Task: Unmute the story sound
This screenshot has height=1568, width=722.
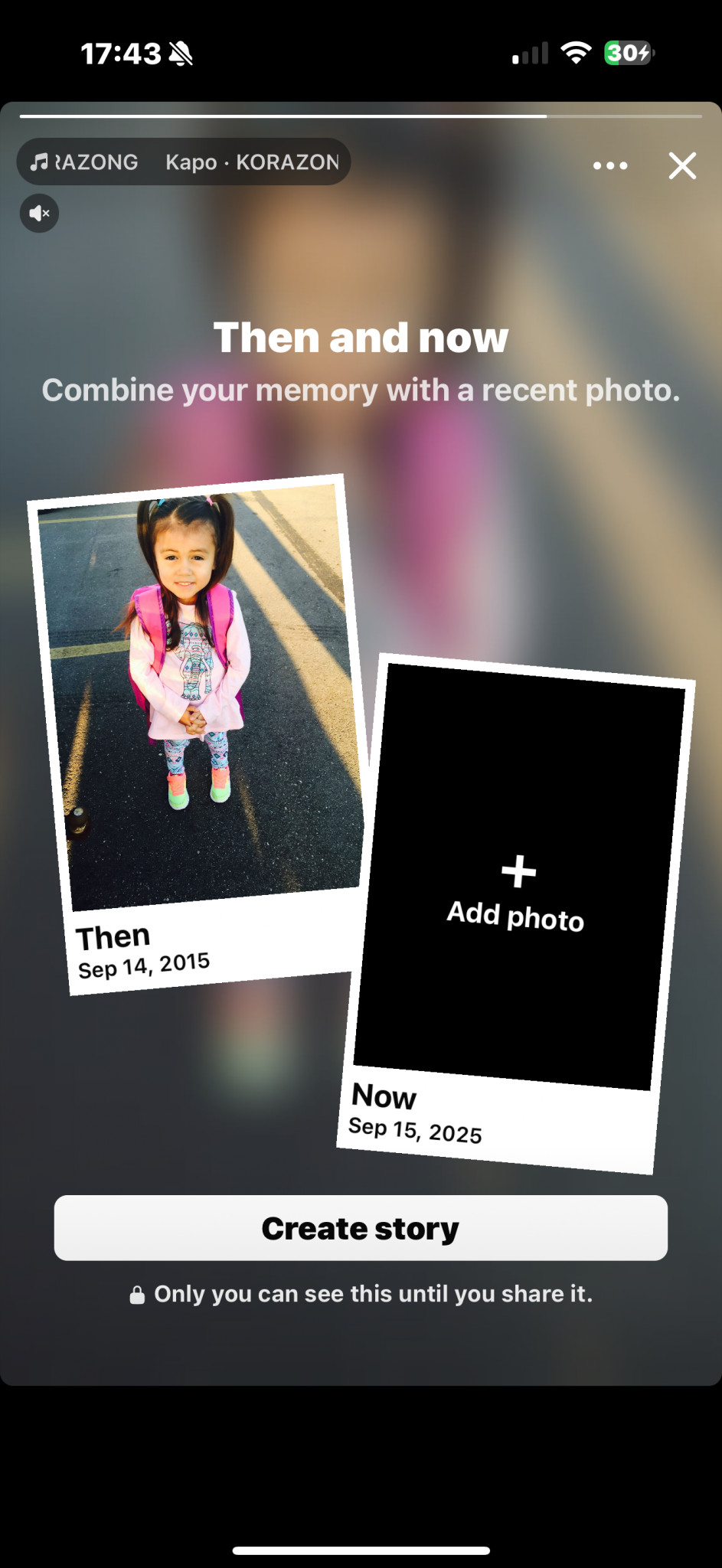Action: click(x=39, y=214)
